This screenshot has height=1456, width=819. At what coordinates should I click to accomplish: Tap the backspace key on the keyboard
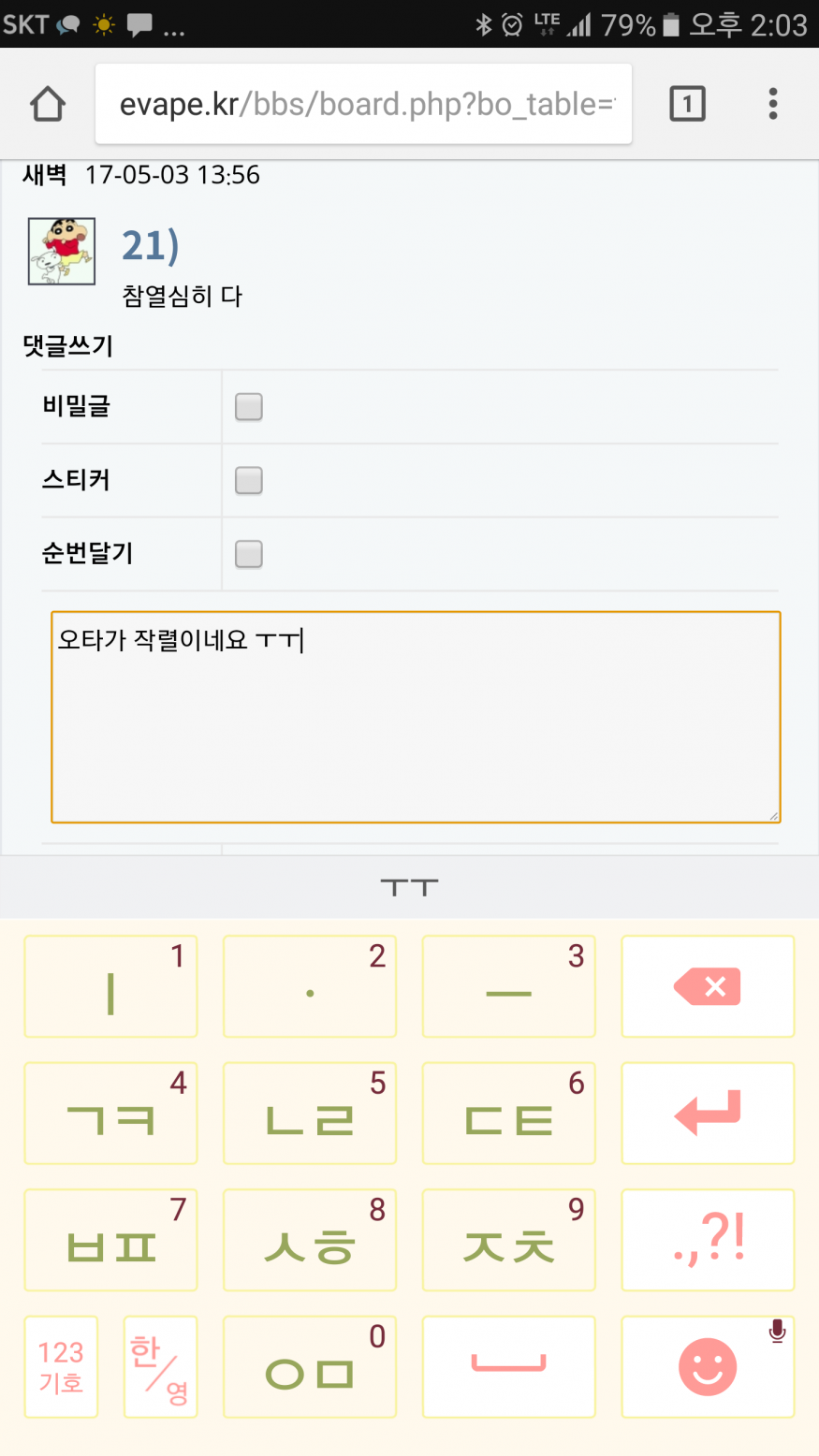pos(708,986)
